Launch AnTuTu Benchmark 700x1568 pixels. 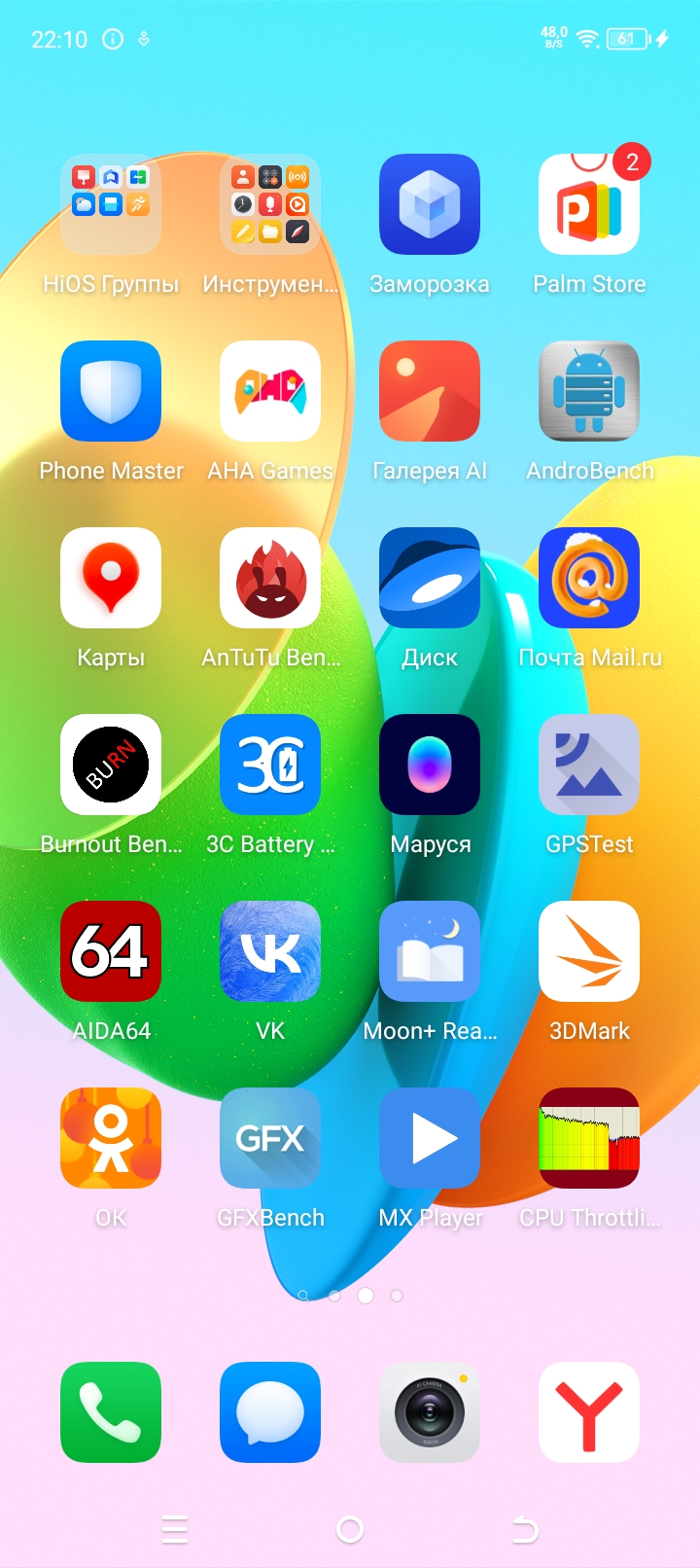click(270, 578)
